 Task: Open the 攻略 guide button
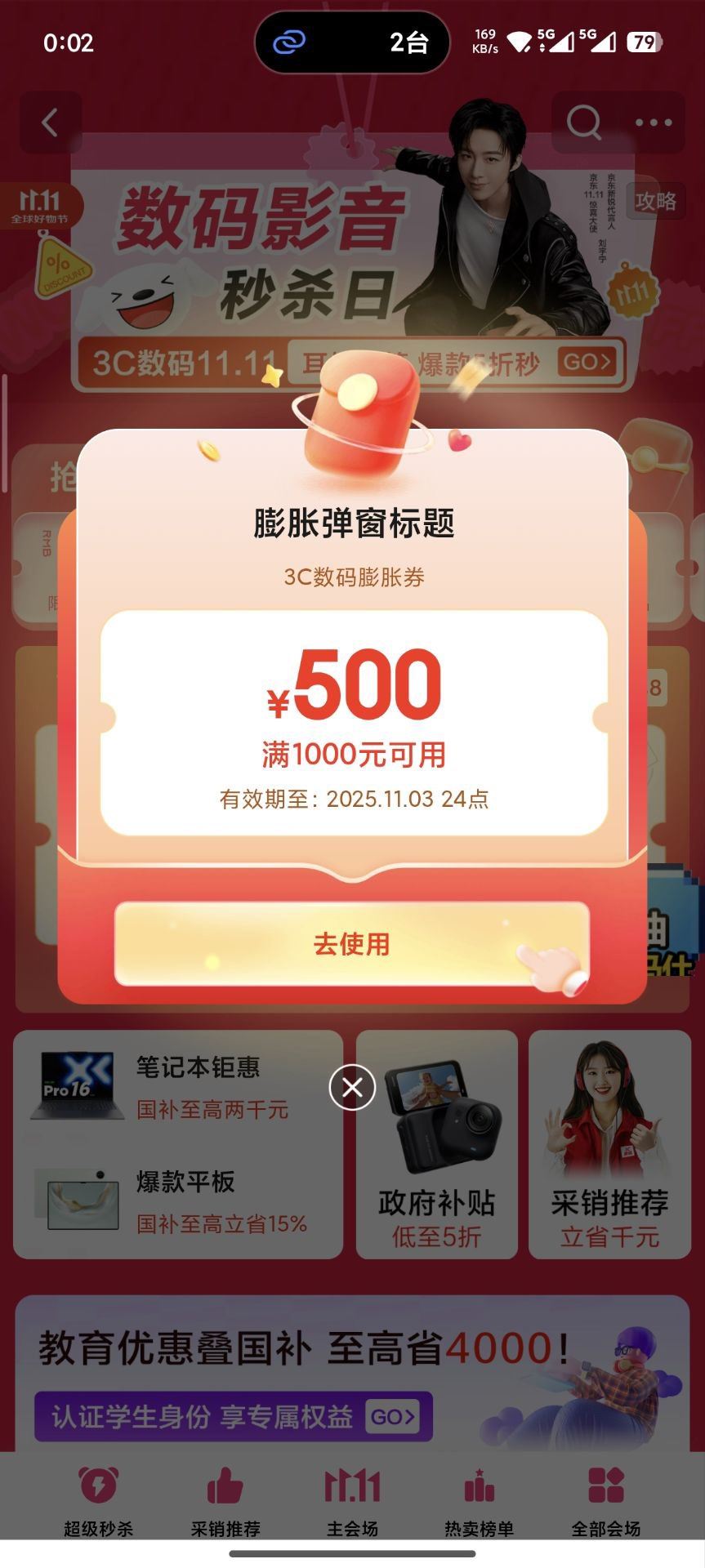click(655, 201)
